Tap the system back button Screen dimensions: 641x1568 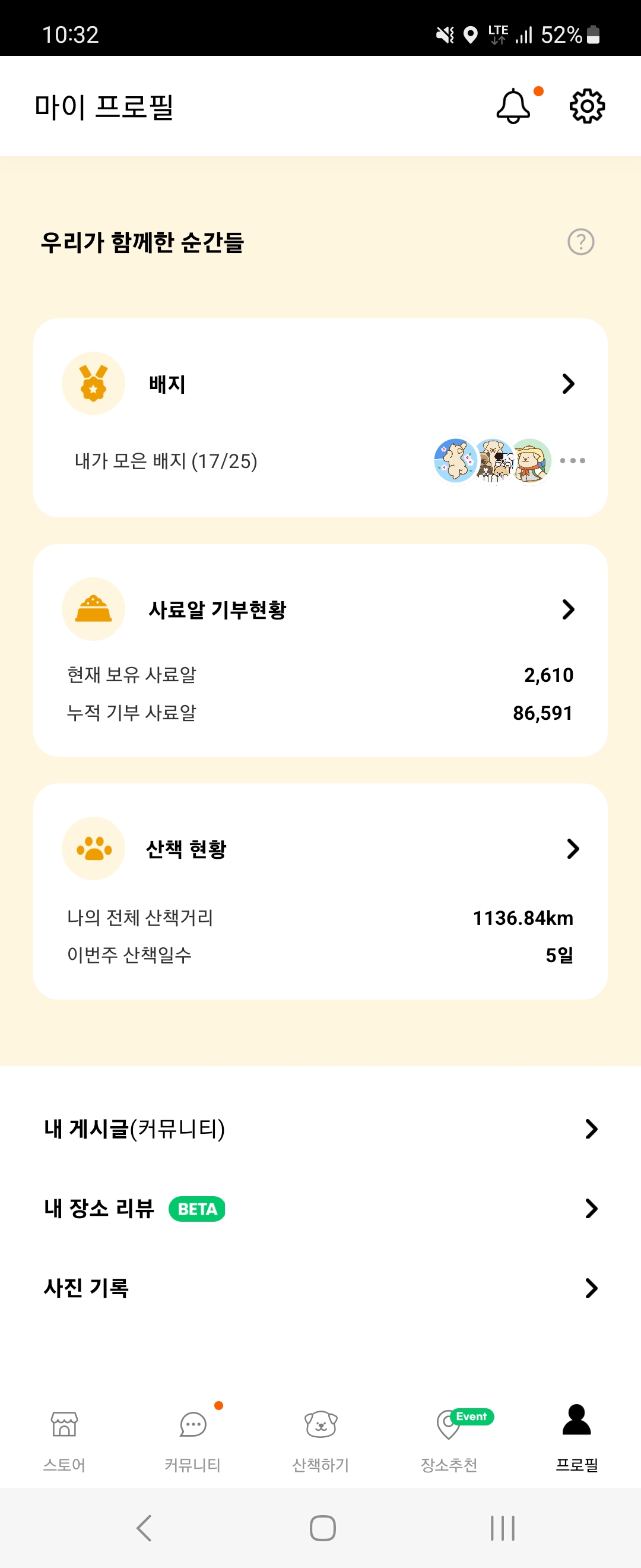(x=144, y=1528)
